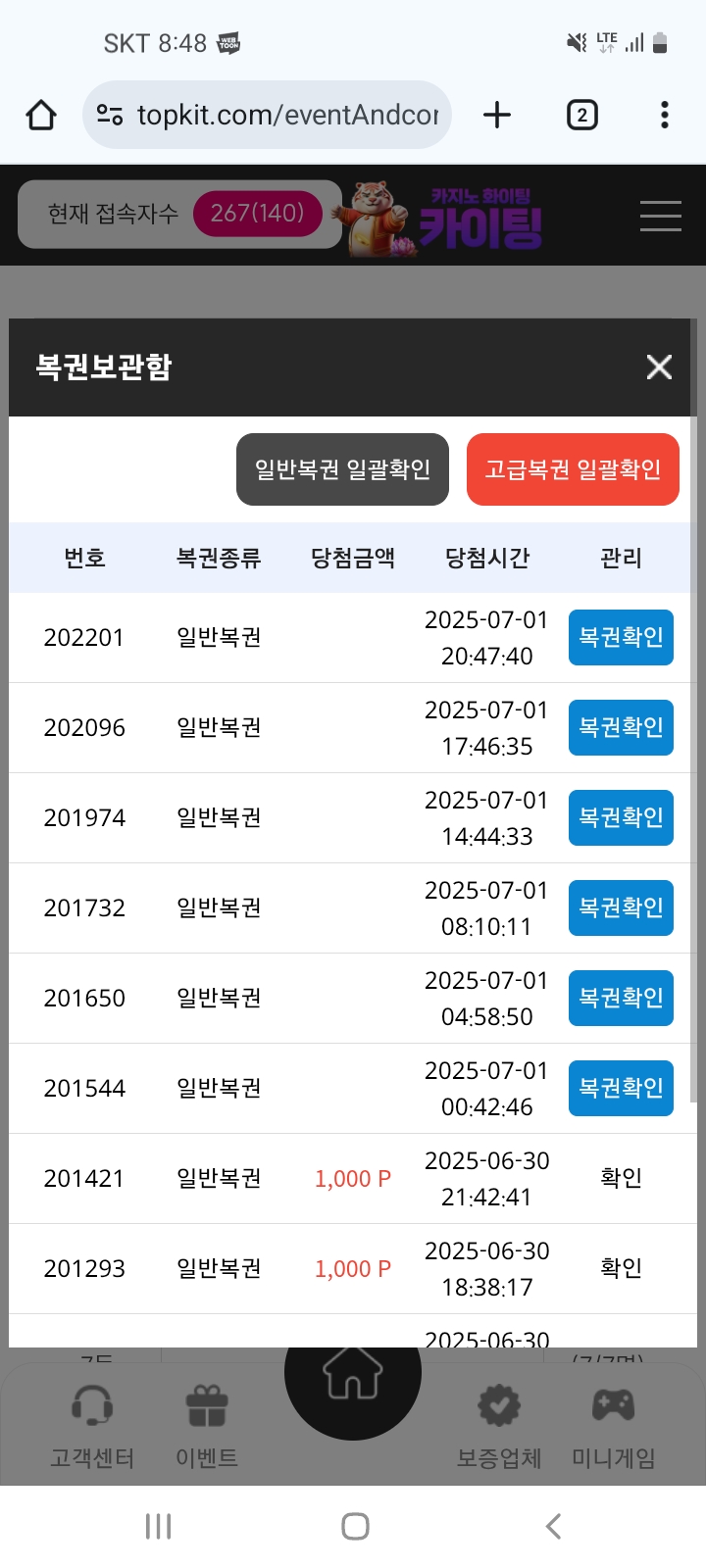Image resolution: width=706 pixels, height=1568 pixels.
Task: Open the browser home page button
Action: pyautogui.click(x=41, y=115)
